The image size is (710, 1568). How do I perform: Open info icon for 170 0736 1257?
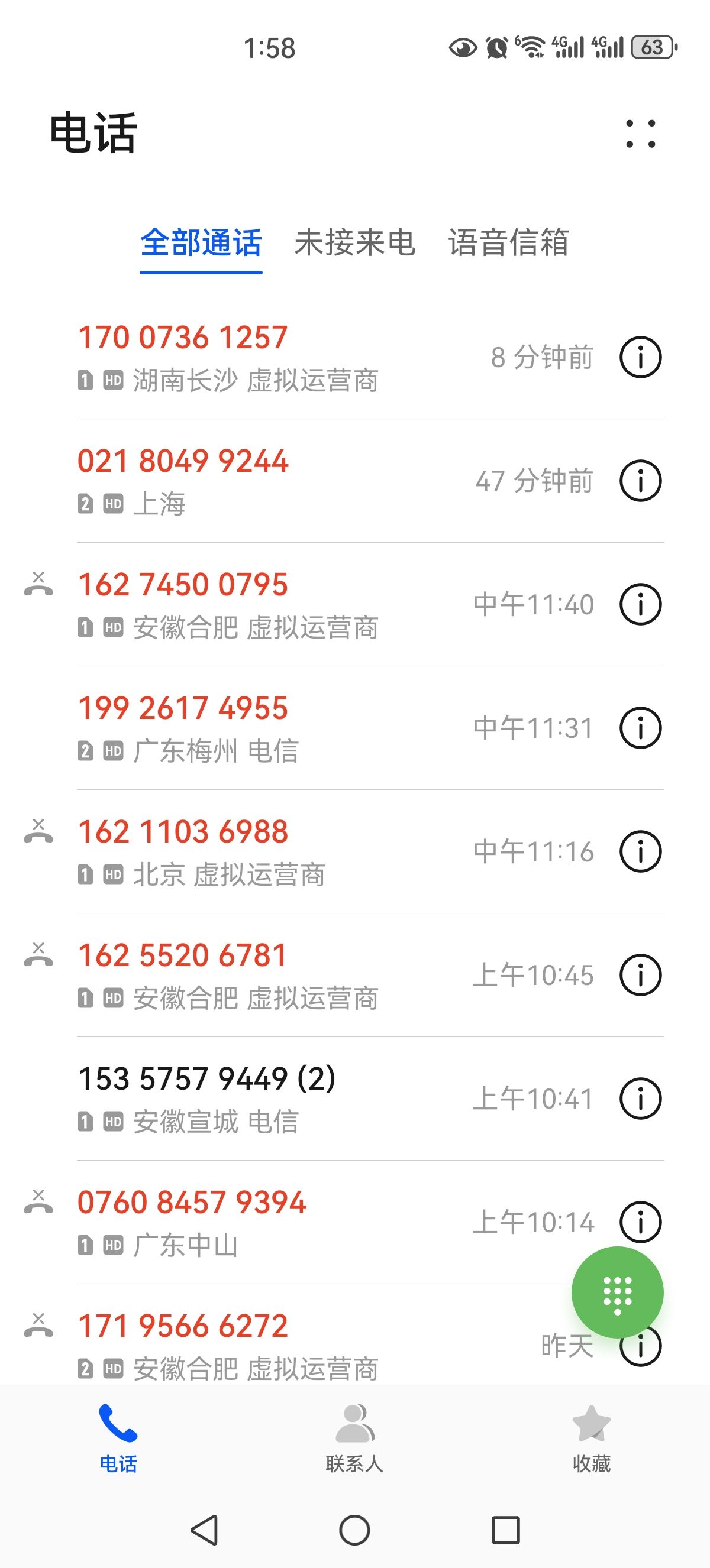pyautogui.click(x=641, y=357)
